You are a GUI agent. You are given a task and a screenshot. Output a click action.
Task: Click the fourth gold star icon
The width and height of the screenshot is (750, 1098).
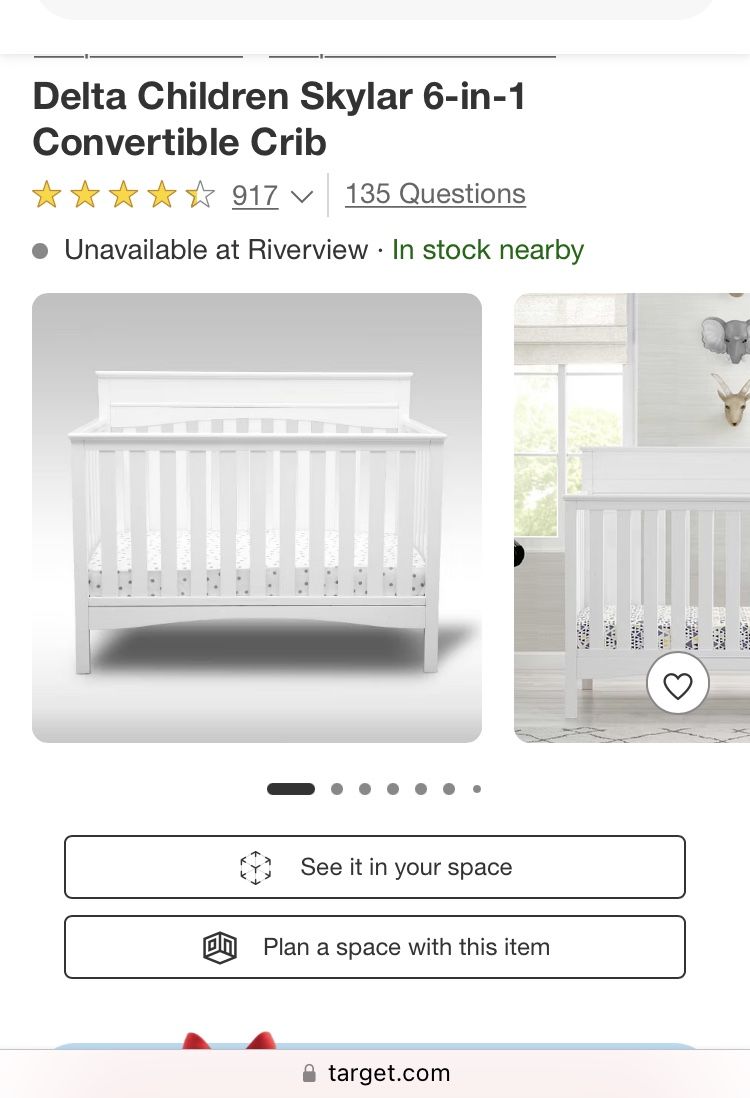(x=161, y=193)
